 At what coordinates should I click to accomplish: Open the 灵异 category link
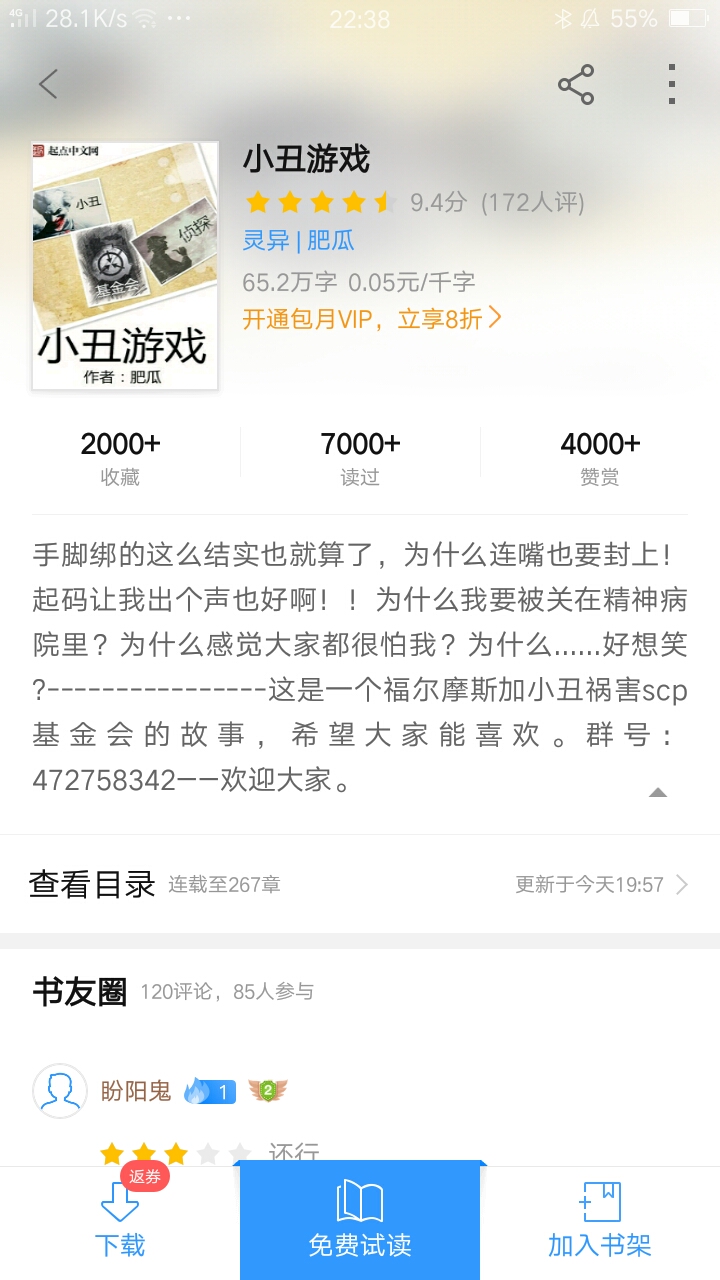265,240
